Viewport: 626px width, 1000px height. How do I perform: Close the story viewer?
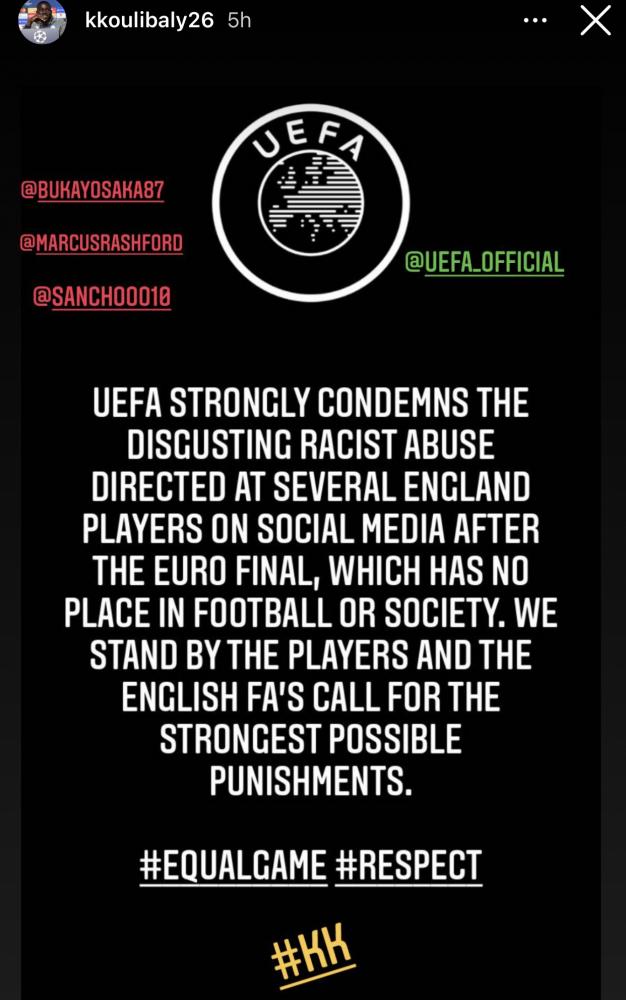click(595, 20)
